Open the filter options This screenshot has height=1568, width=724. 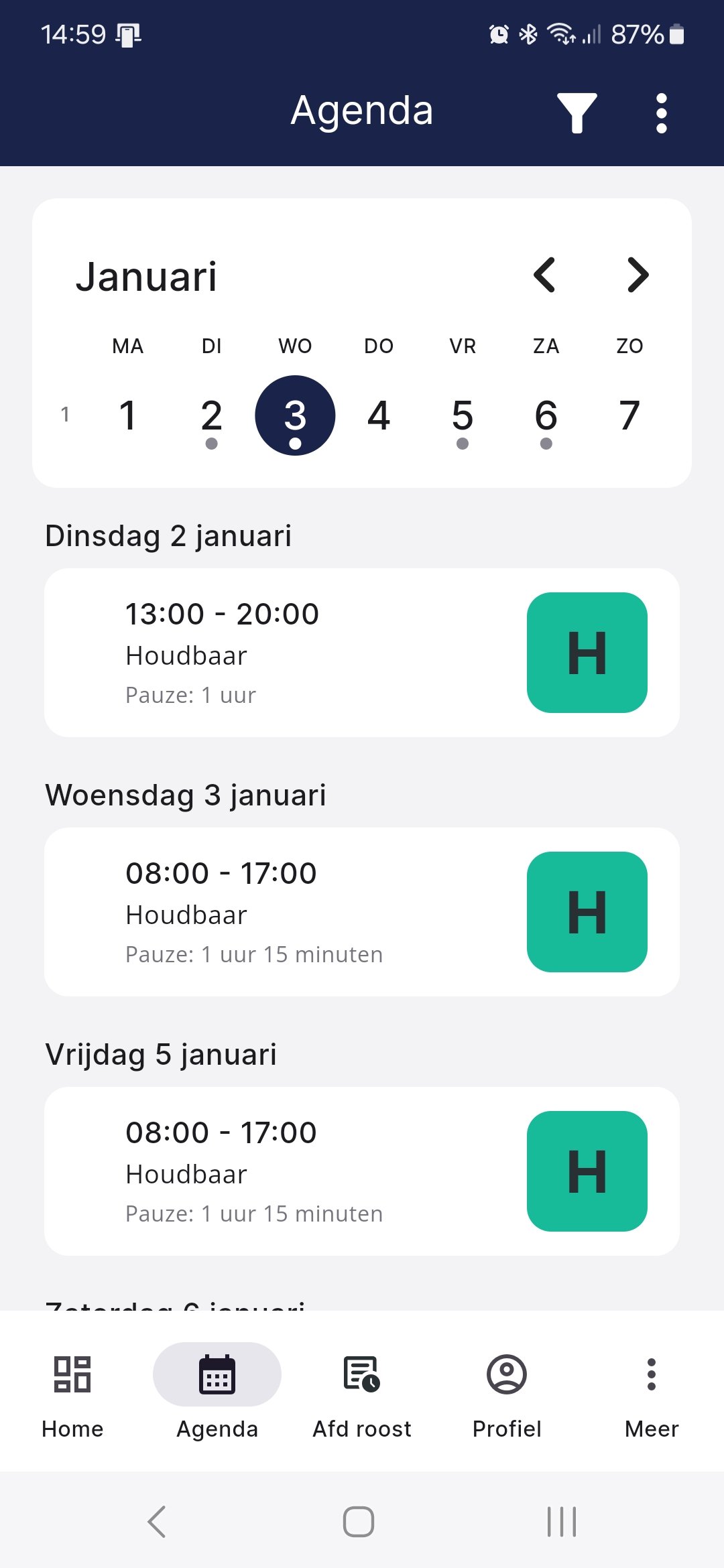(577, 113)
